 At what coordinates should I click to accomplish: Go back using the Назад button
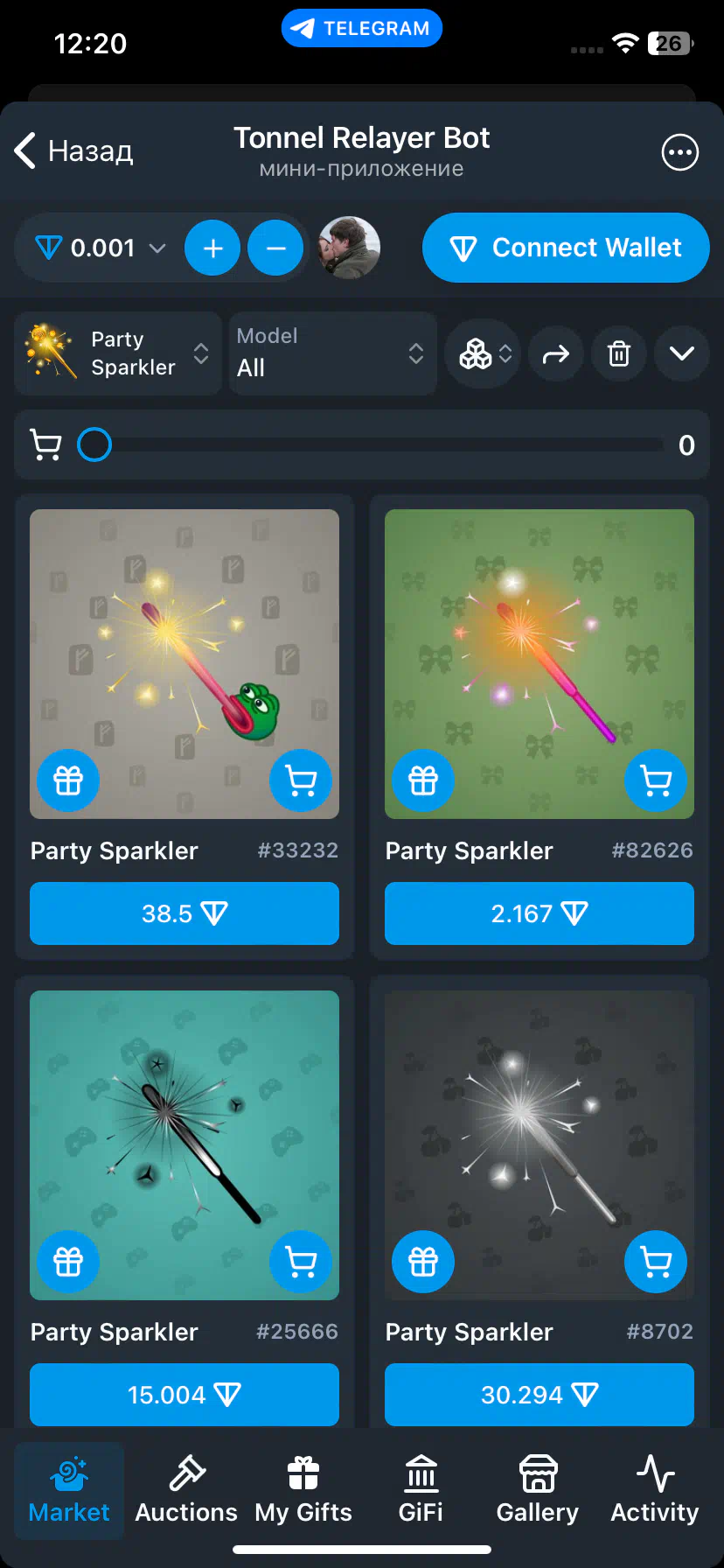pos(74,151)
